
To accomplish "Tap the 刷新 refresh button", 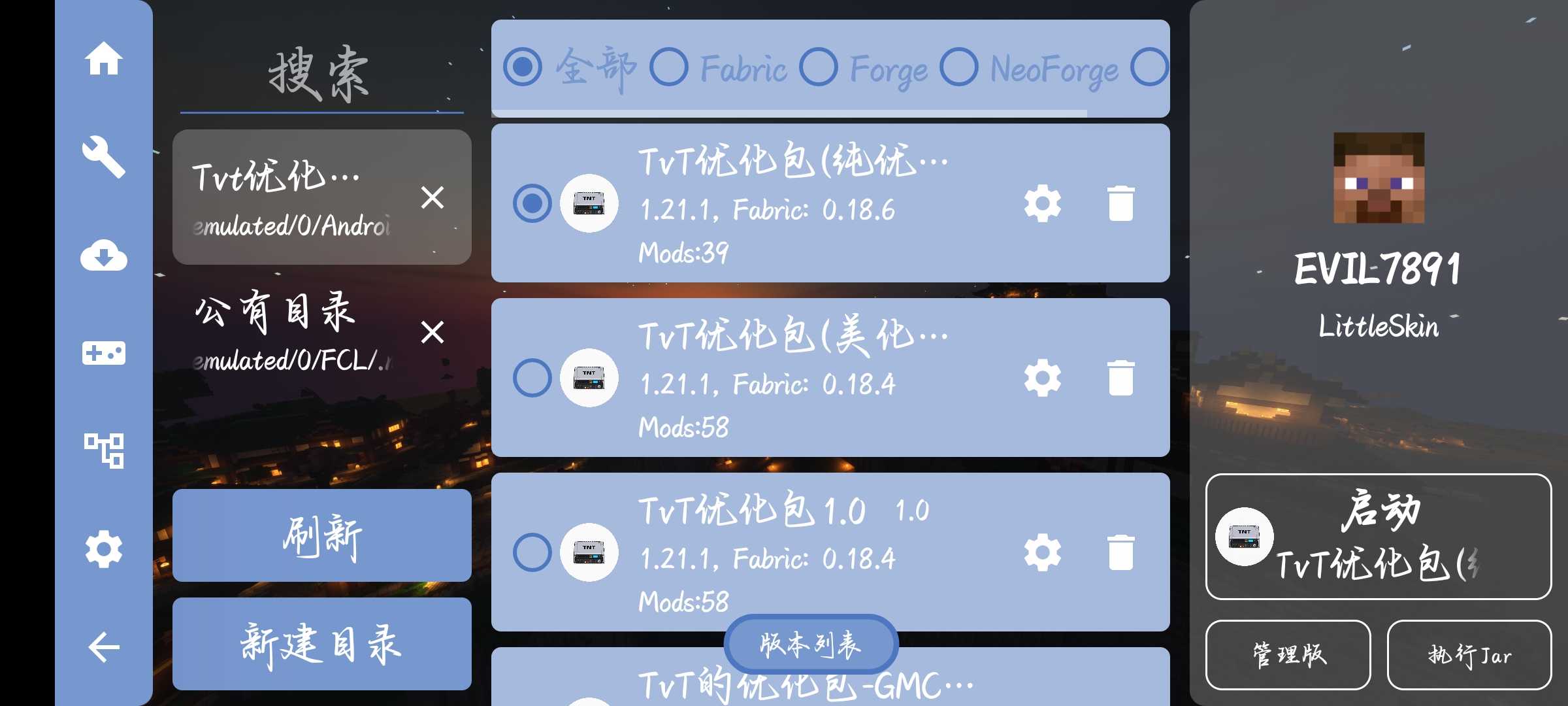I will 321,535.
